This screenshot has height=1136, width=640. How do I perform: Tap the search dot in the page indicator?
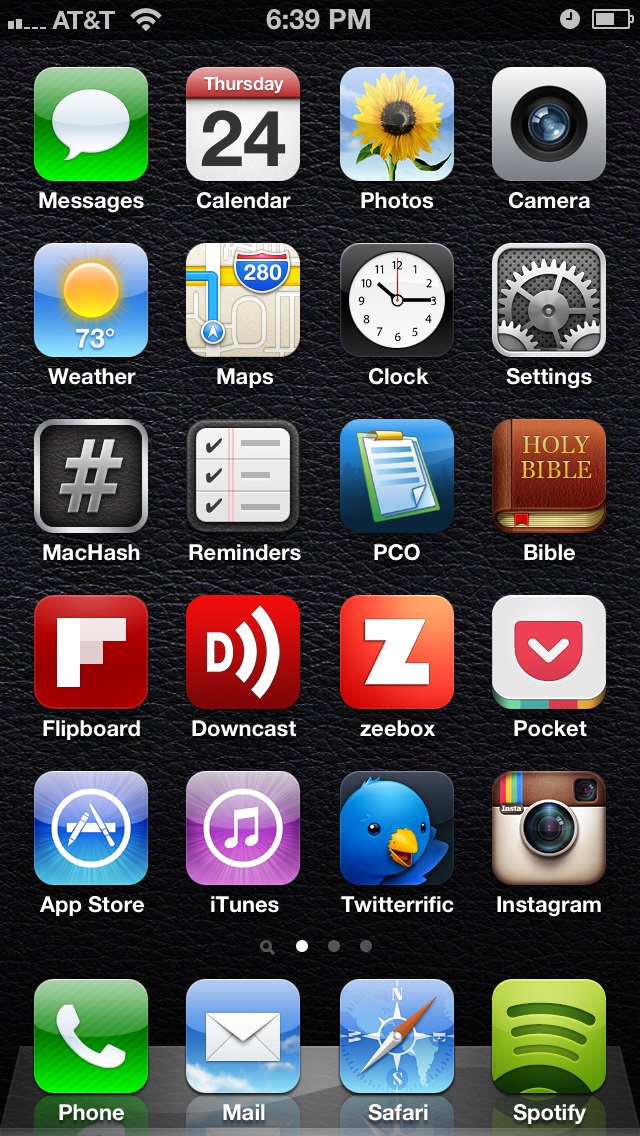pyautogui.click(x=267, y=947)
